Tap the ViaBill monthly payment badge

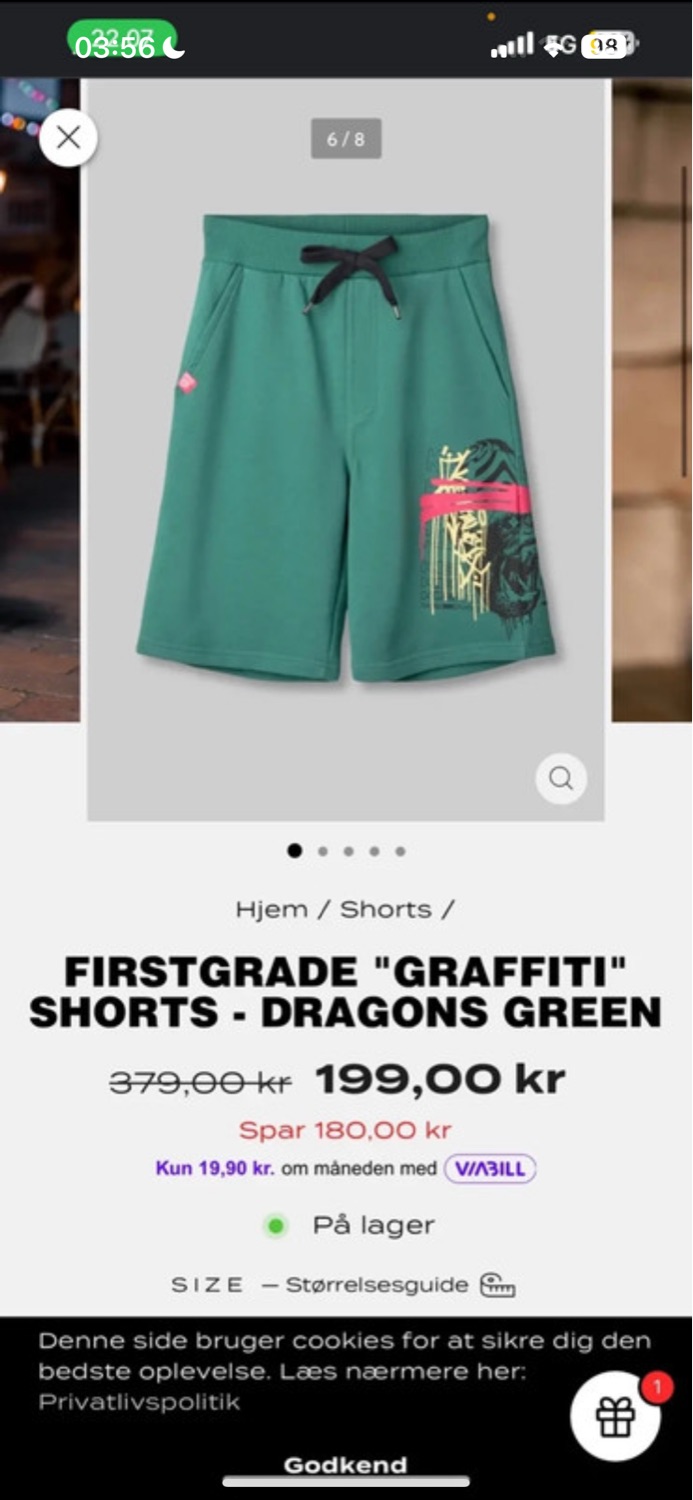(490, 1168)
